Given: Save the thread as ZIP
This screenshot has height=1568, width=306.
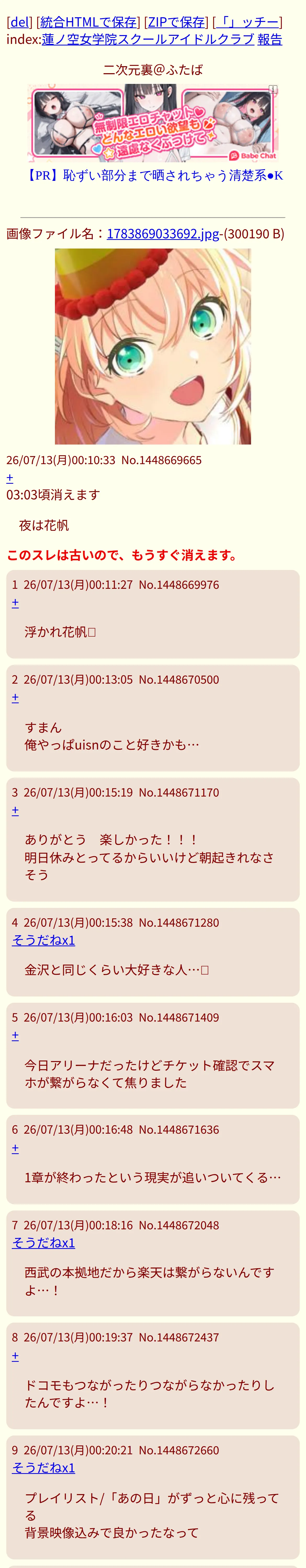Looking at the screenshot, I should click(176, 22).
